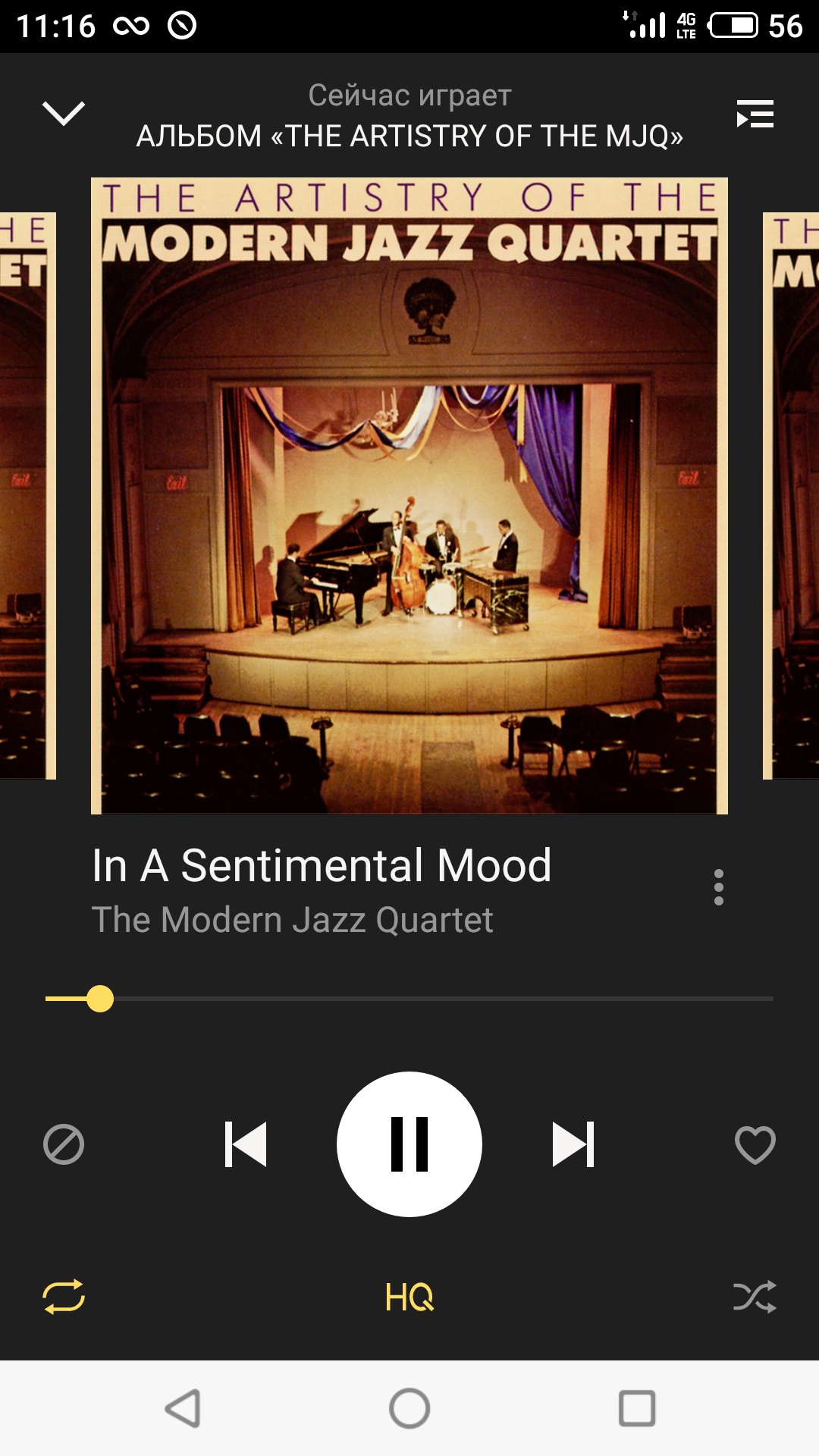Open recent apps from navigation bar
Viewport: 819px width, 1456px height.
(x=637, y=1408)
